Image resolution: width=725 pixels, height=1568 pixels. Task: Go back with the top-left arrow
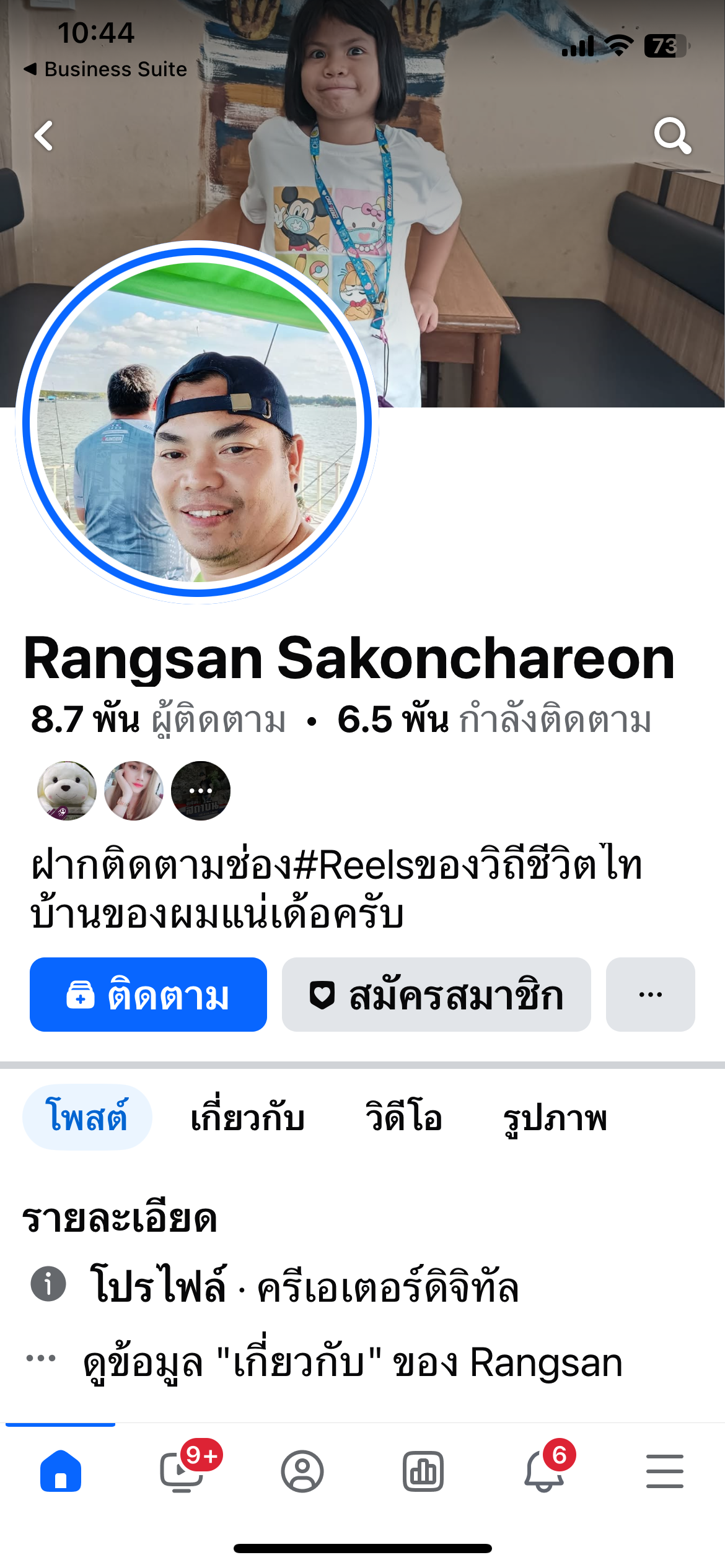[x=43, y=136]
